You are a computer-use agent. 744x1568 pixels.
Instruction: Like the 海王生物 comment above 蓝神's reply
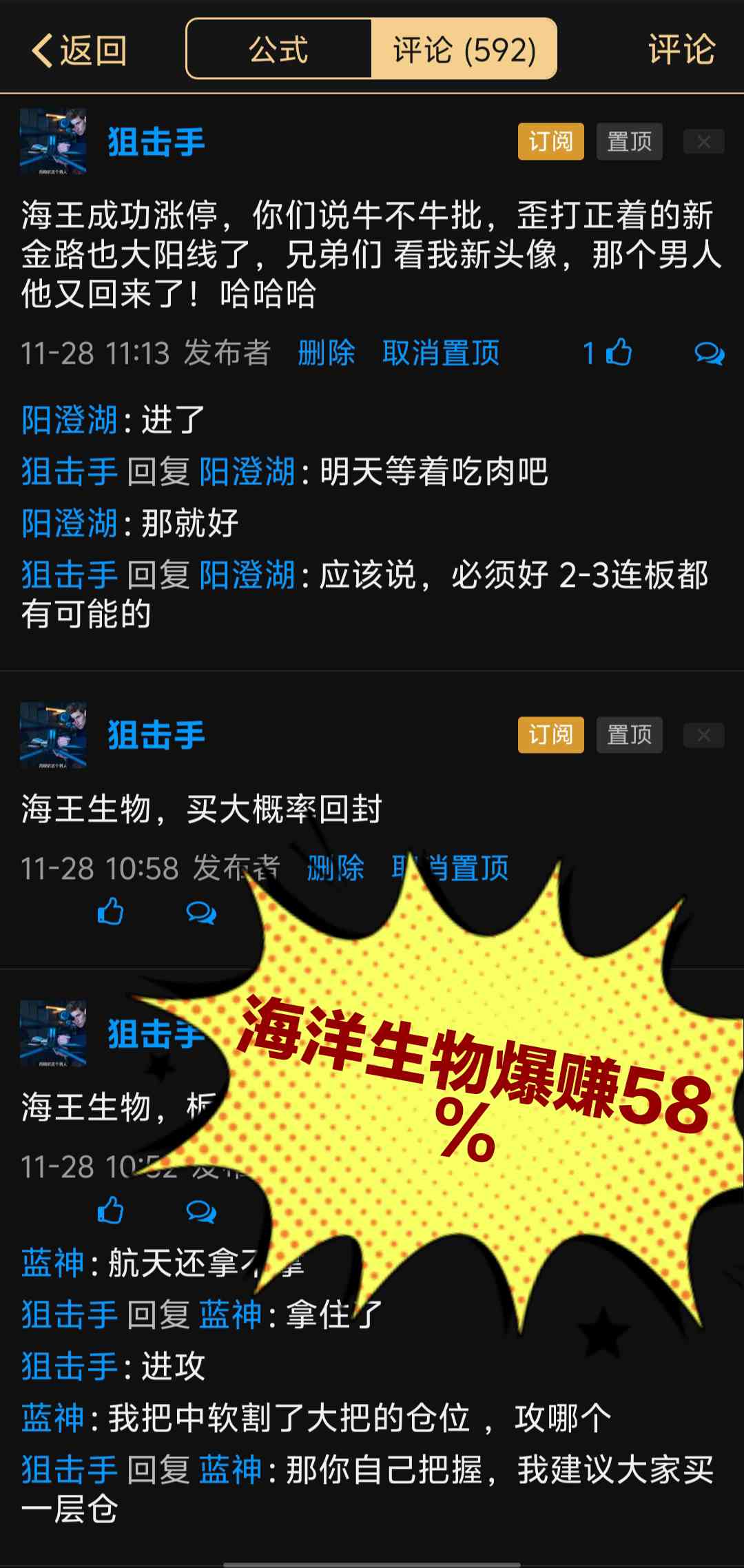pyautogui.click(x=110, y=1210)
